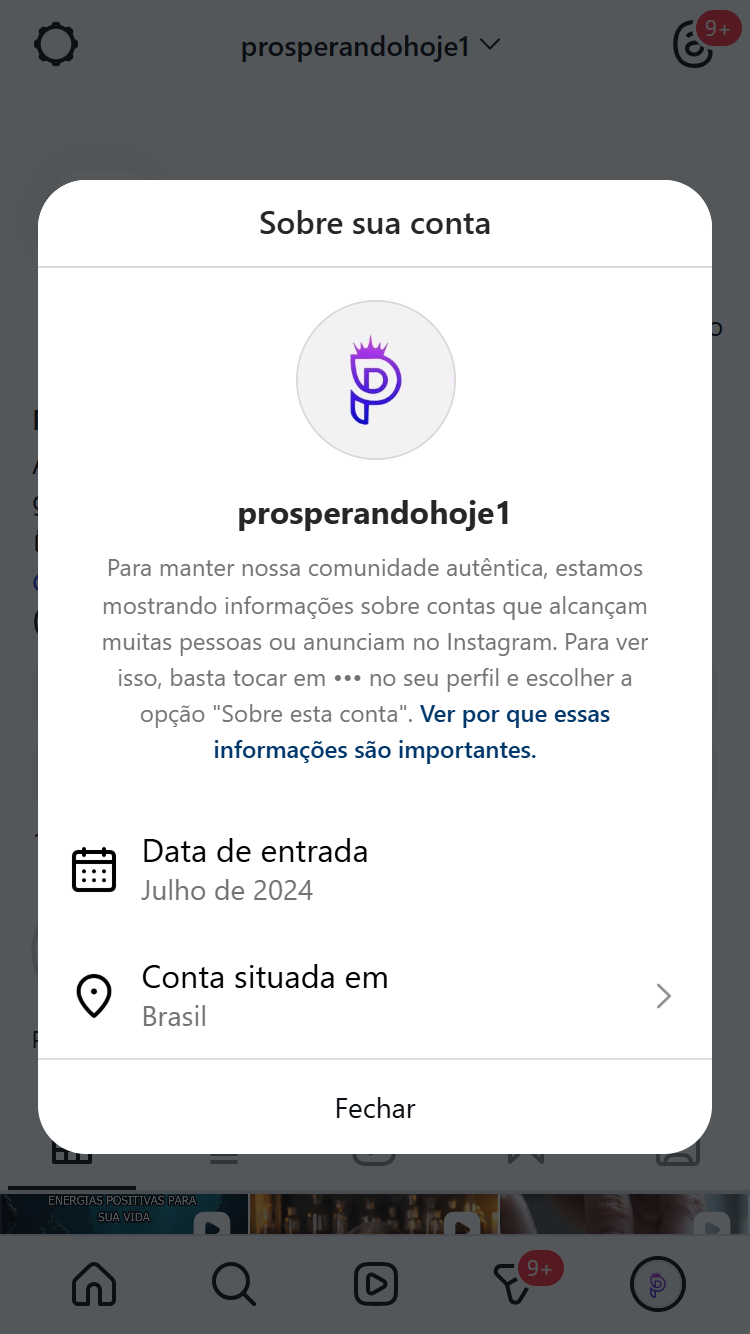Open the Search tab

tap(234, 1284)
